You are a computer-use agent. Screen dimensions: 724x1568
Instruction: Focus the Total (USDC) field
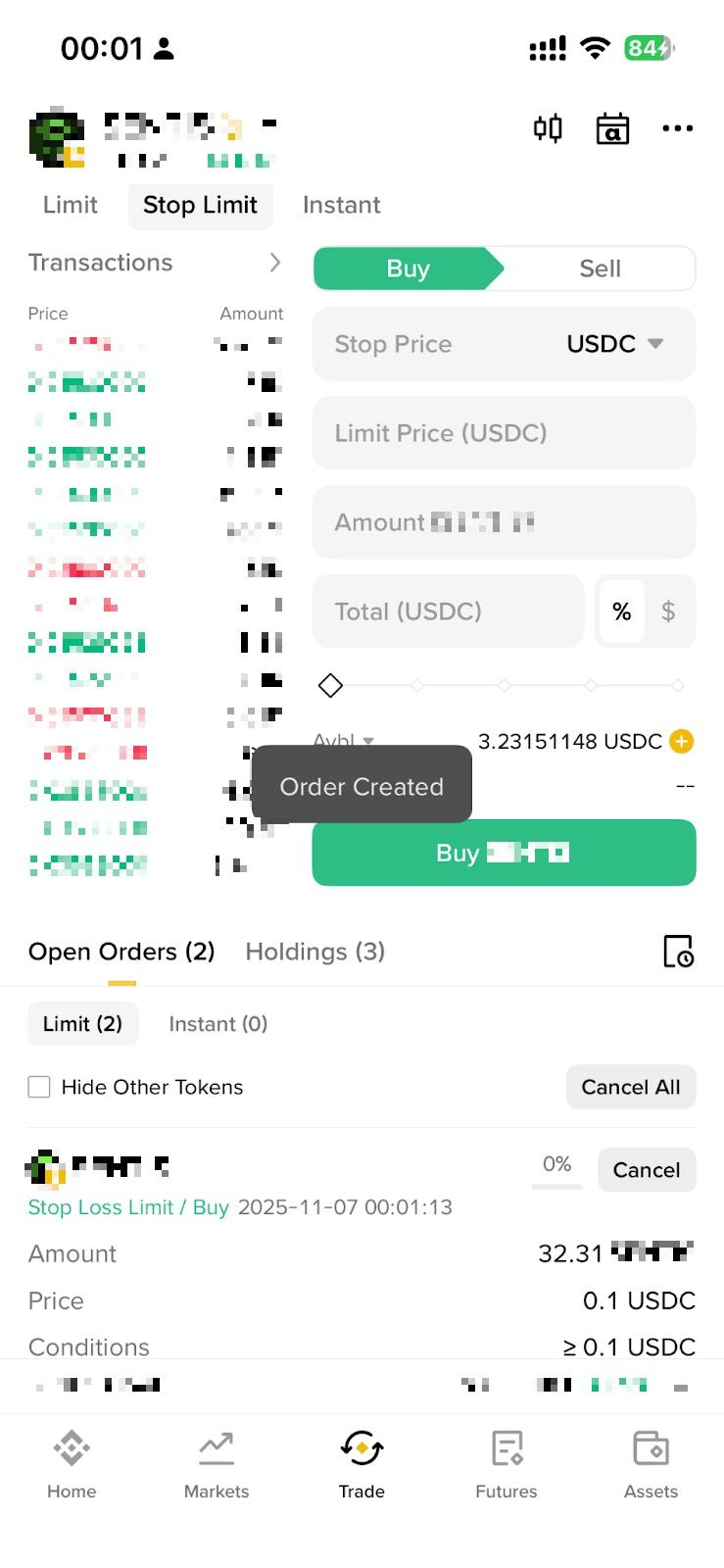[448, 612]
